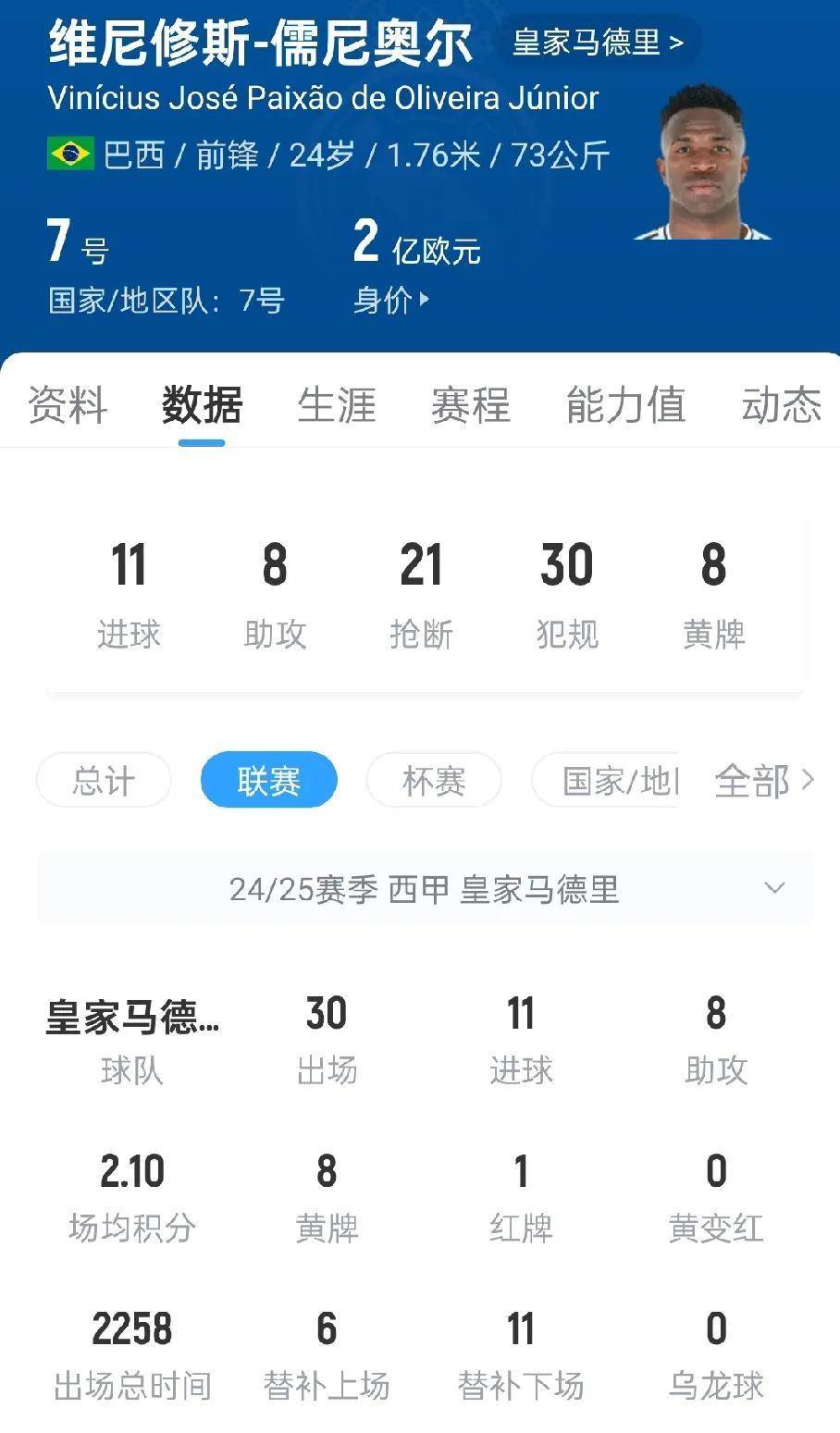The width and height of the screenshot is (840, 1433).
Task: Select the 数据 tab
Action: pos(202,405)
